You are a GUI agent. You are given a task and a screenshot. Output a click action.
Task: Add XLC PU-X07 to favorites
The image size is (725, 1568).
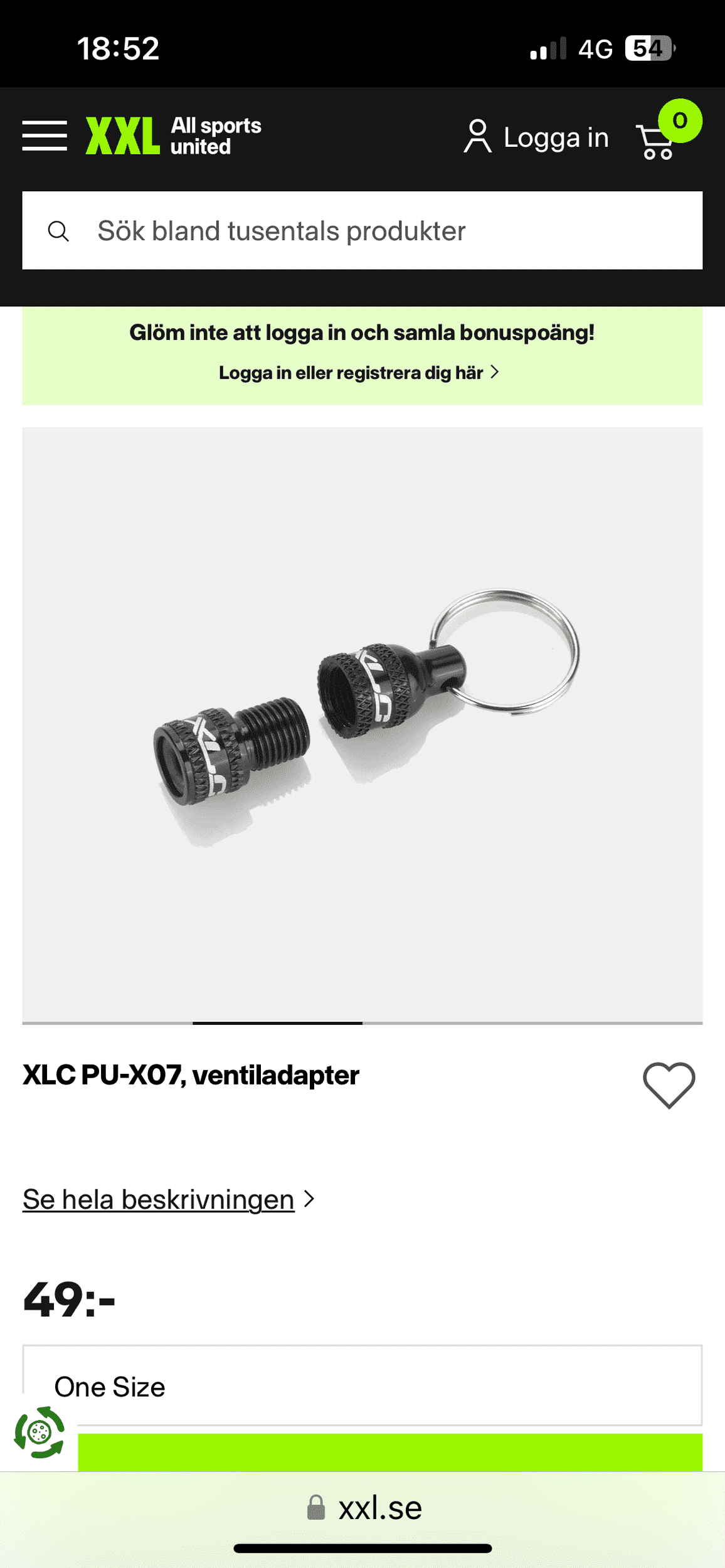[x=669, y=1084]
